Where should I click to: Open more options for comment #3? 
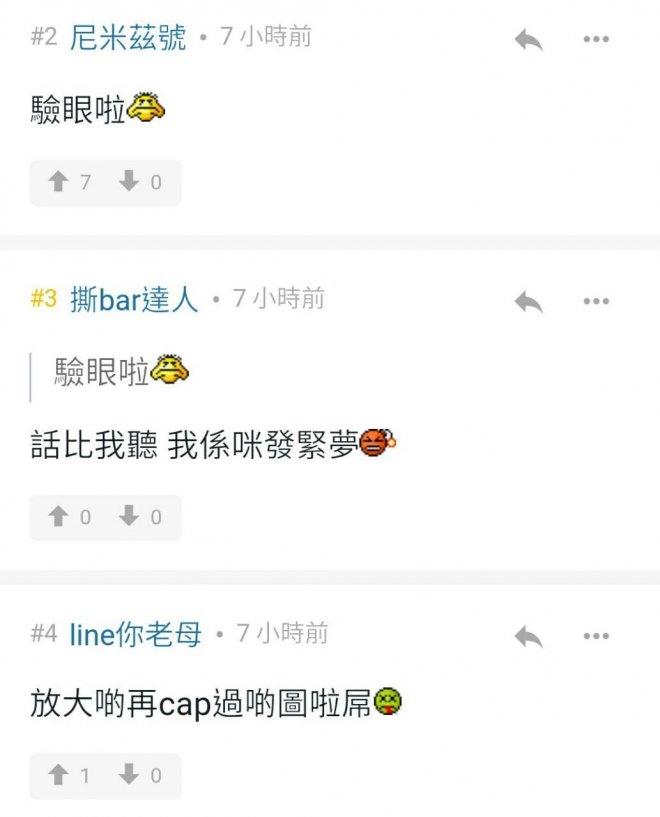tap(596, 301)
